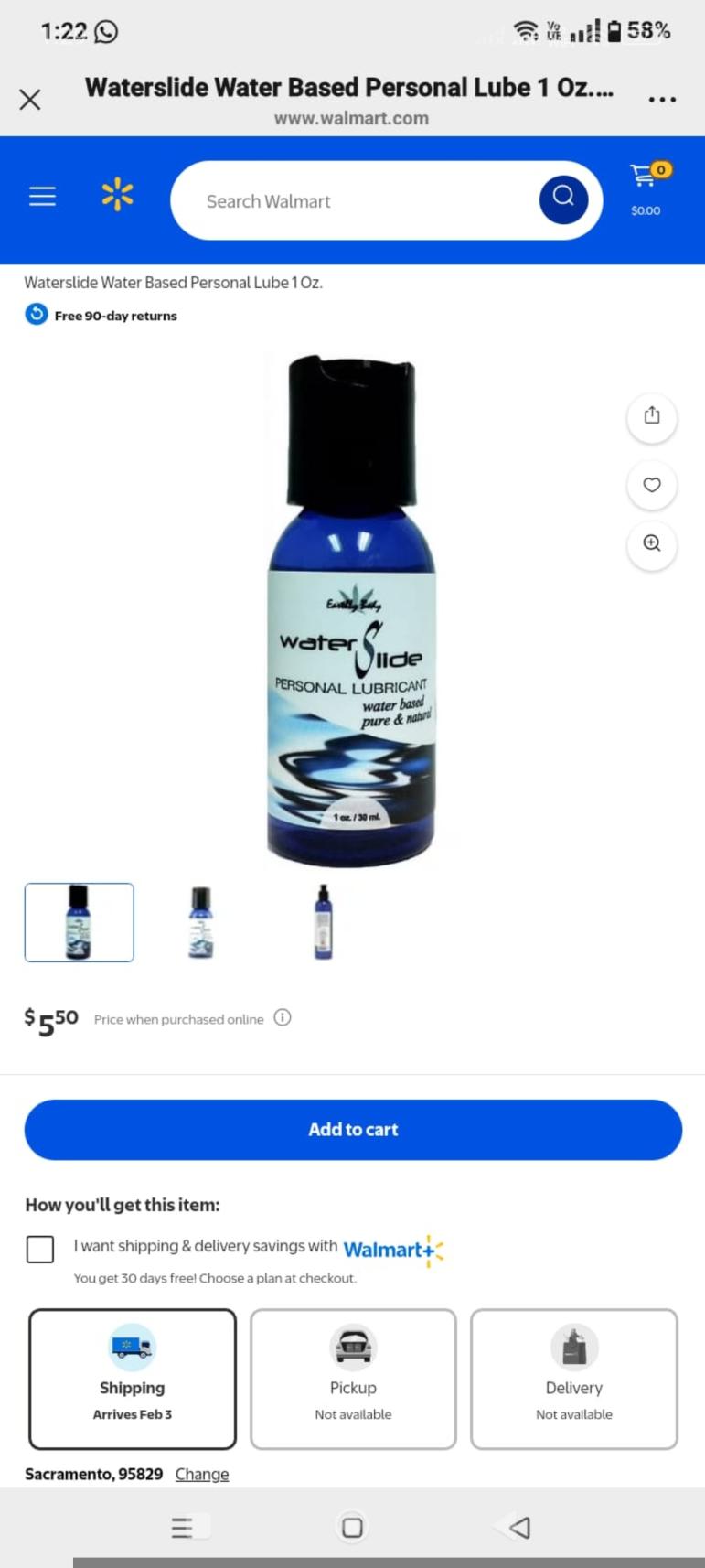Select the Shipping fulfillment option

tap(133, 1379)
